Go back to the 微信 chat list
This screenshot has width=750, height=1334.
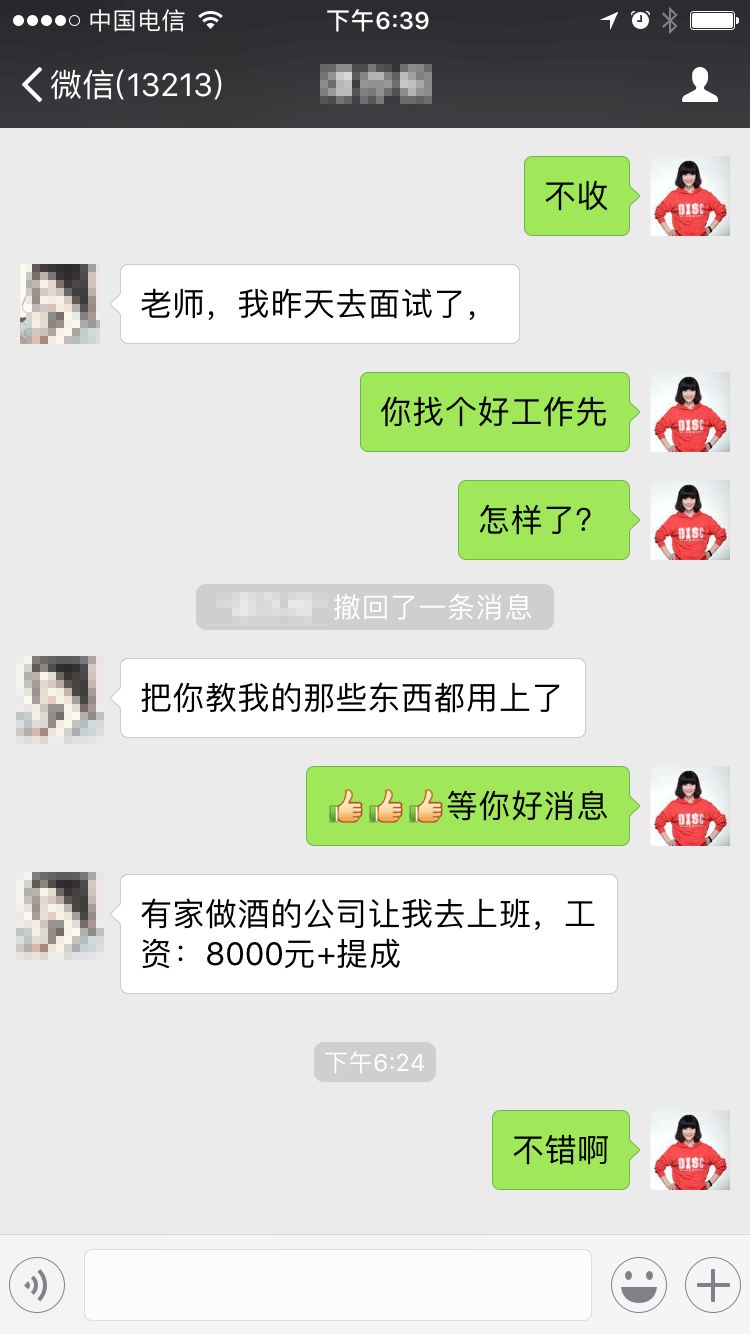[x=120, y=85]
